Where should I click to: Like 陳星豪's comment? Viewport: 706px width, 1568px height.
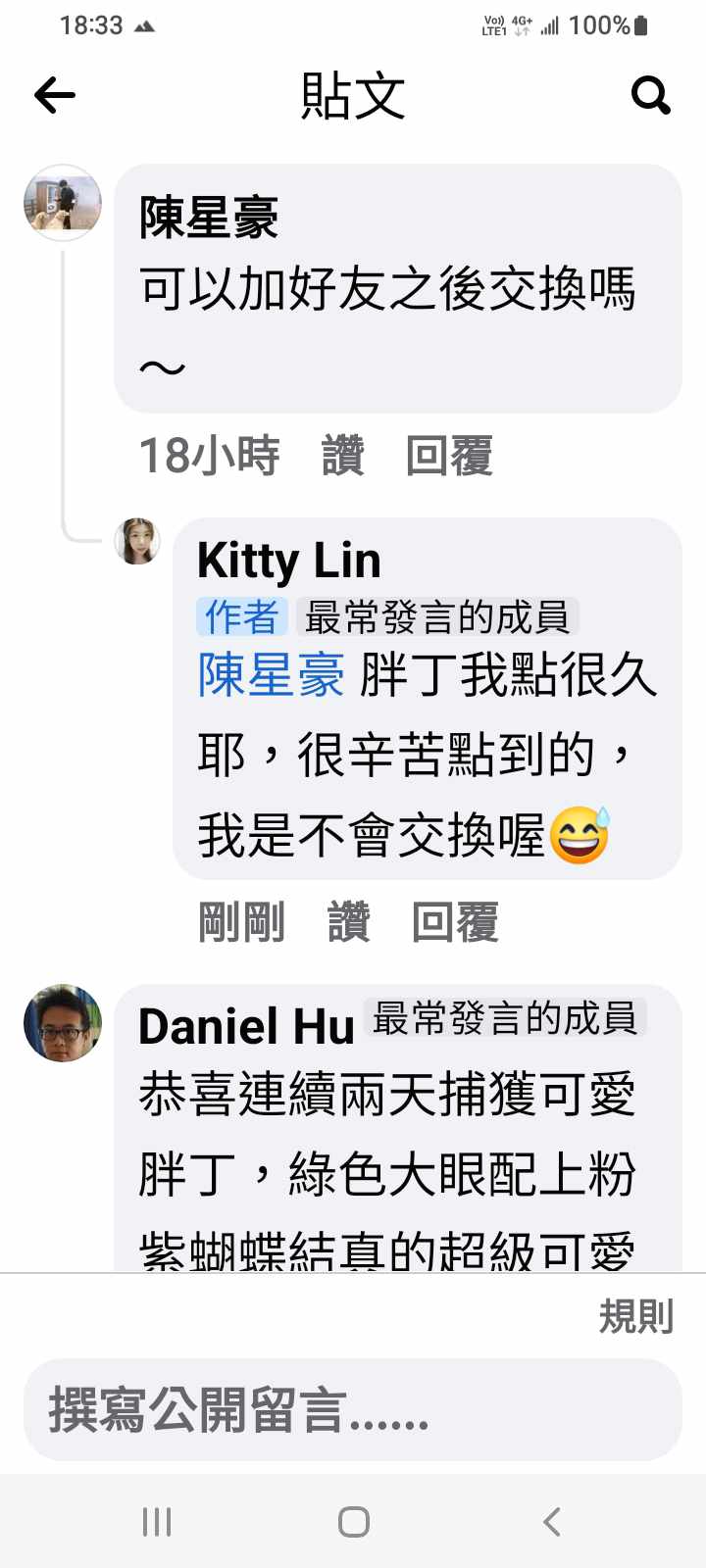tap(343, 457)
